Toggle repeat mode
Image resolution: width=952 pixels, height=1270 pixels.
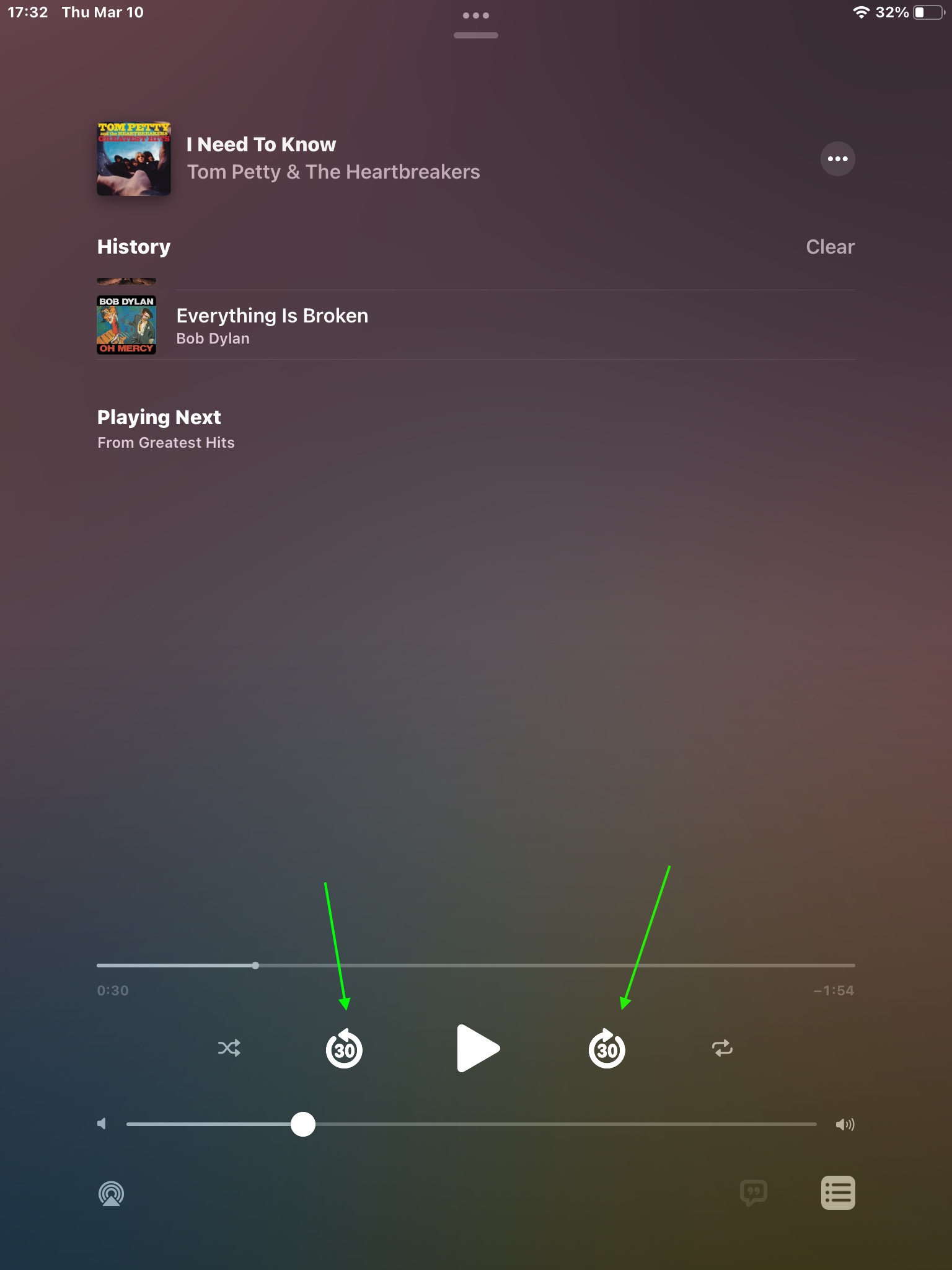pyautogui.click(x=722, y=1049)
